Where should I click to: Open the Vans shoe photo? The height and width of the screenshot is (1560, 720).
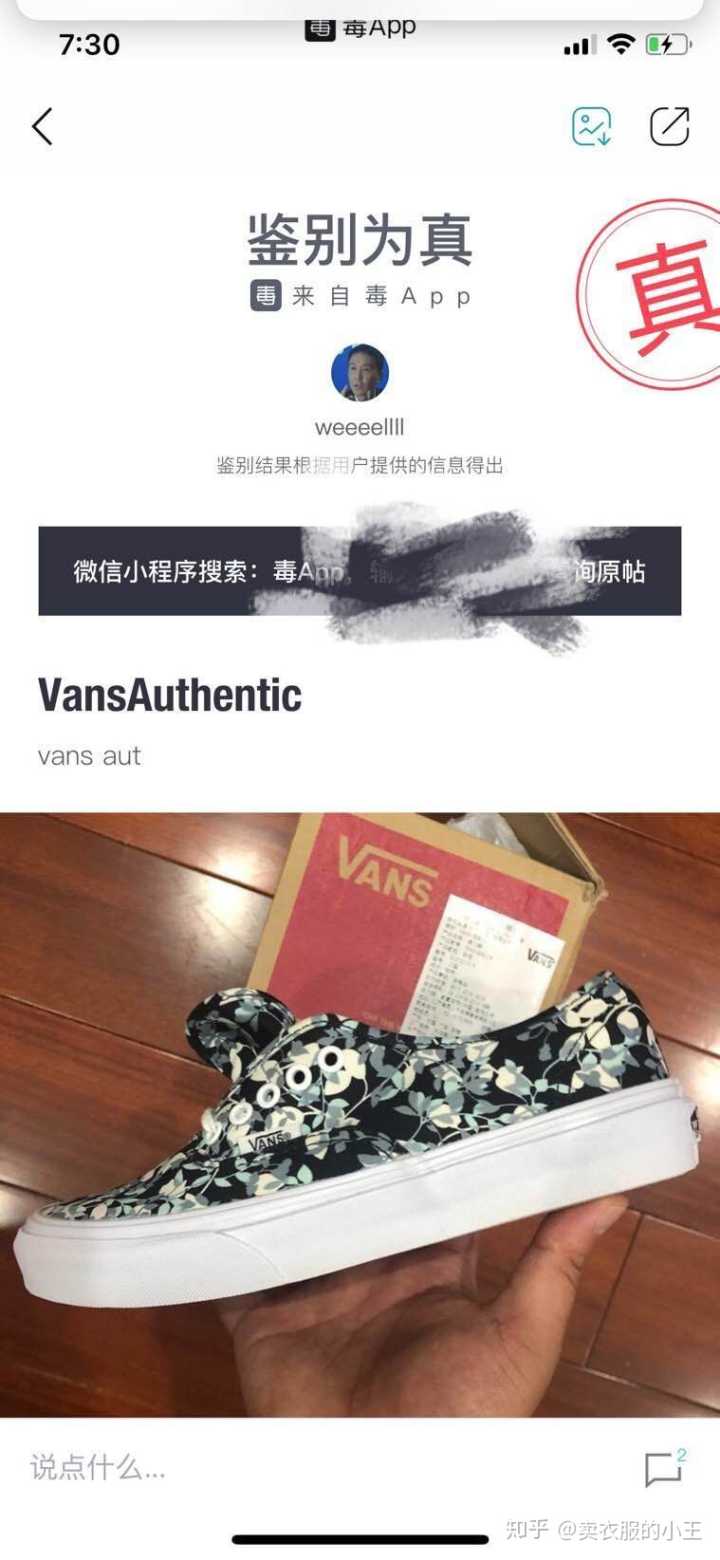point(360,1115)
